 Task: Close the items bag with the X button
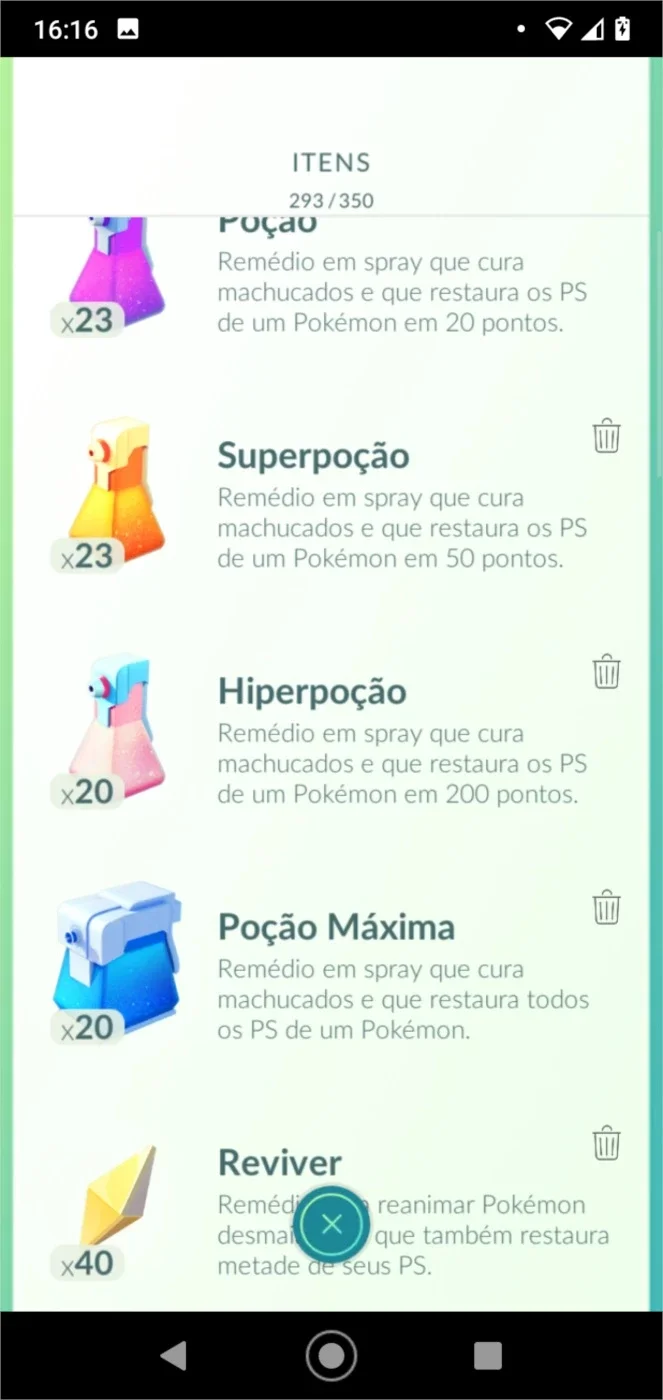(333, 1224)
